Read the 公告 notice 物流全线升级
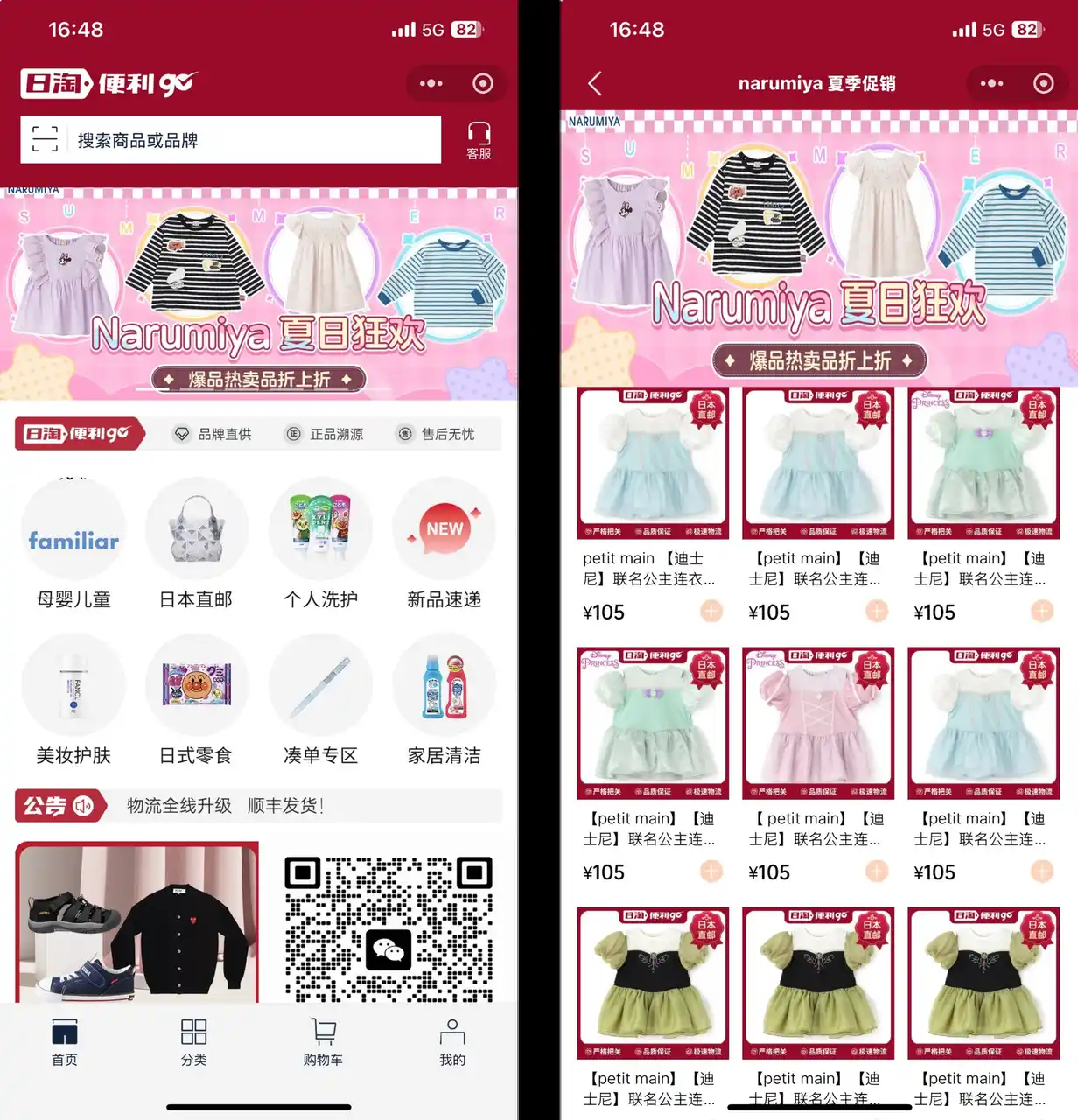 tap(226, 806)
